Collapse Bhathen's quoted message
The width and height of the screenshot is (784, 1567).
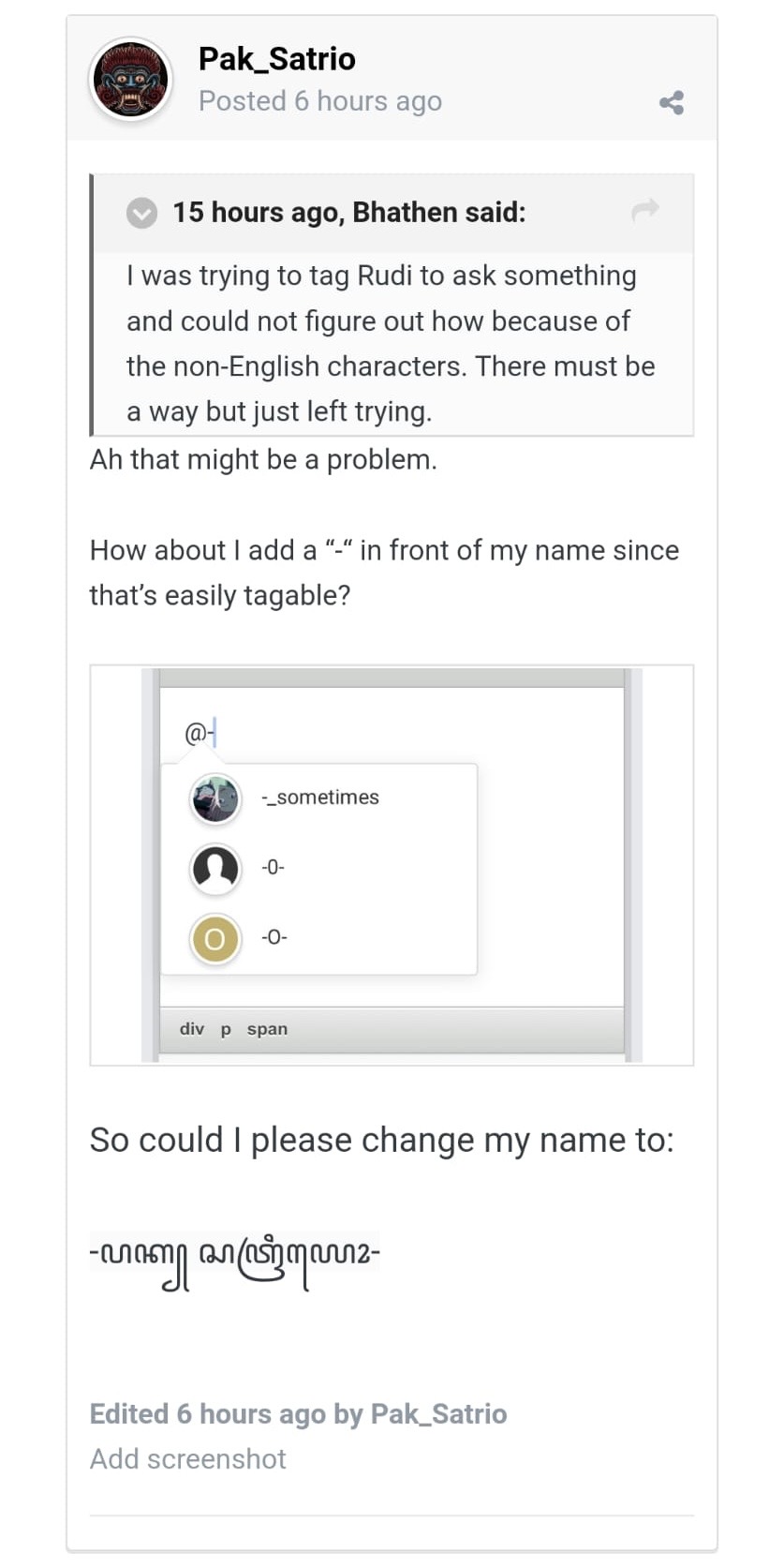click(x=141, y=213)
